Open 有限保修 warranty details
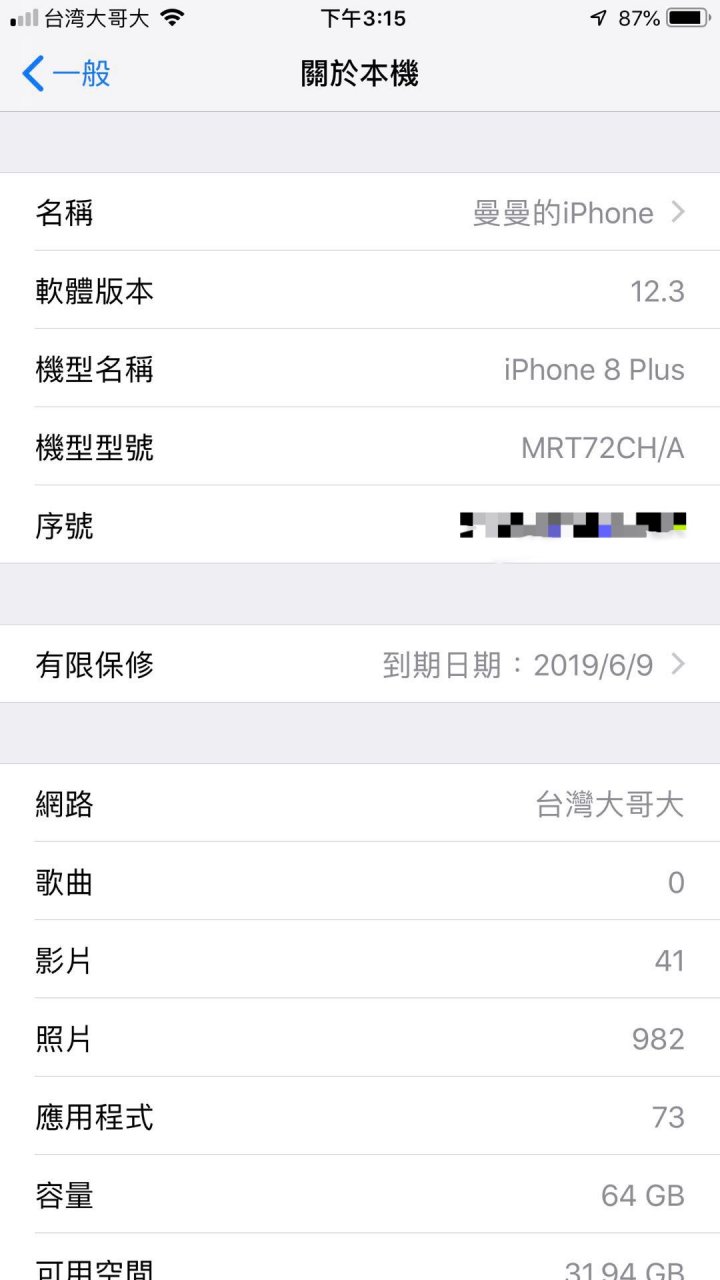 pos(360,664)
